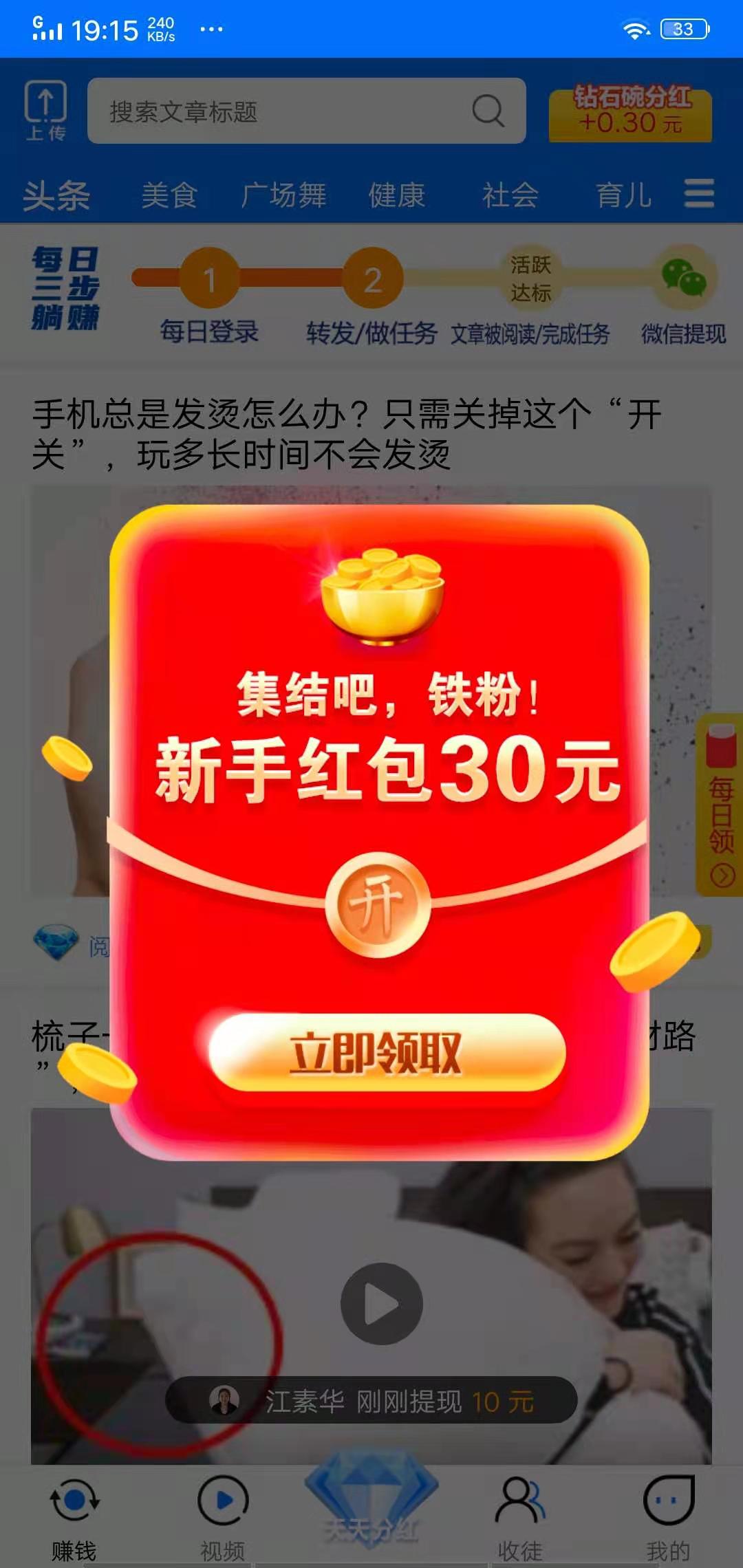Switch to the 健康 tab

[x=398, y=196]
